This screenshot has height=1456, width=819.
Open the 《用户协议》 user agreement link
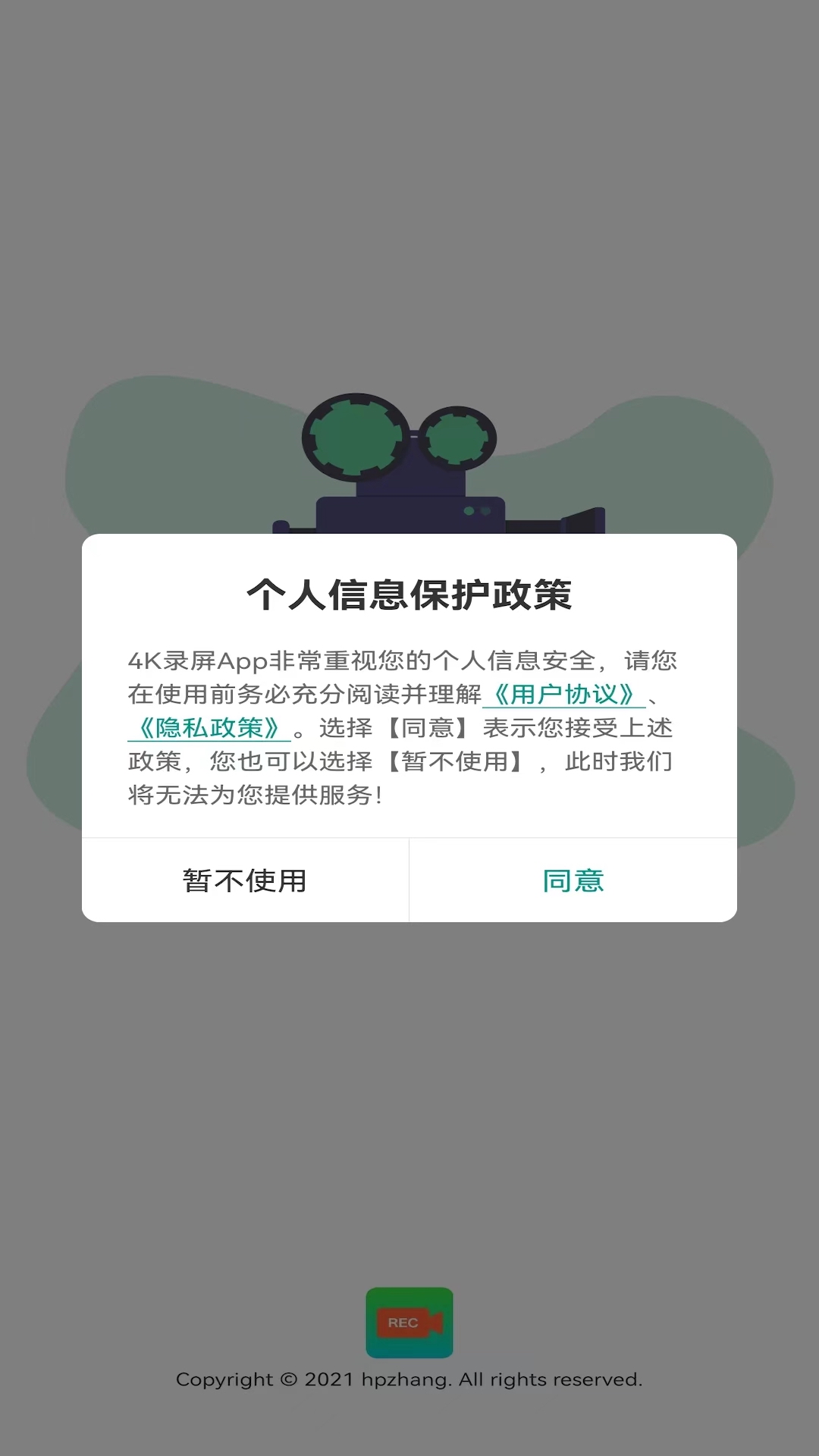[565, 694]
